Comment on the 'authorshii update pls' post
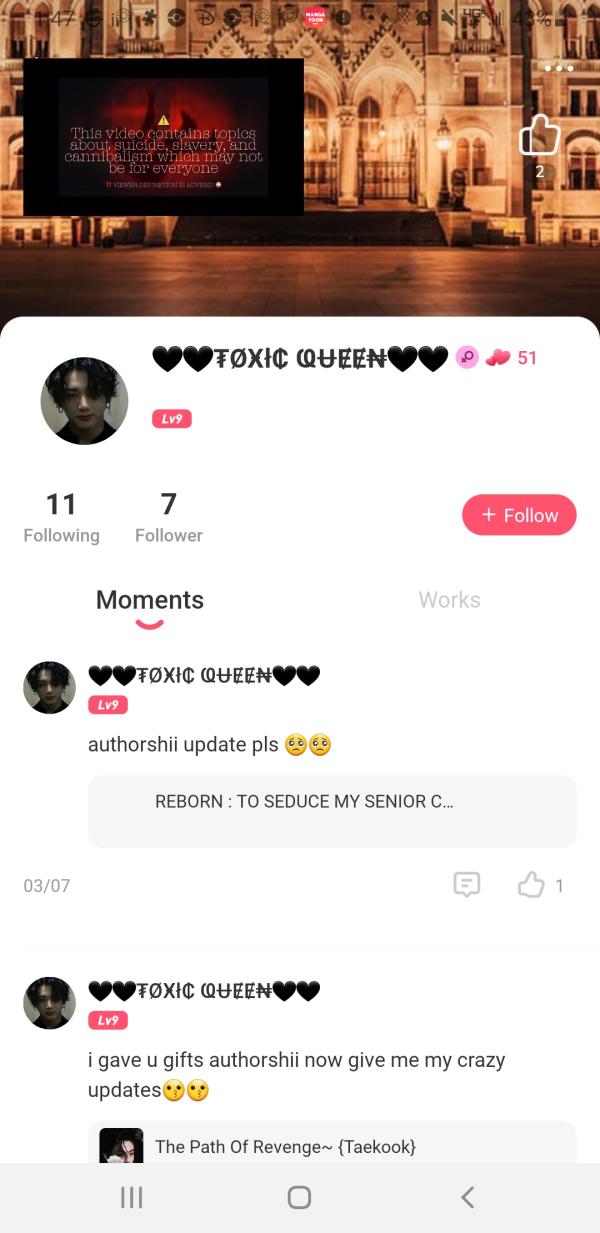 tap(467, 884)
